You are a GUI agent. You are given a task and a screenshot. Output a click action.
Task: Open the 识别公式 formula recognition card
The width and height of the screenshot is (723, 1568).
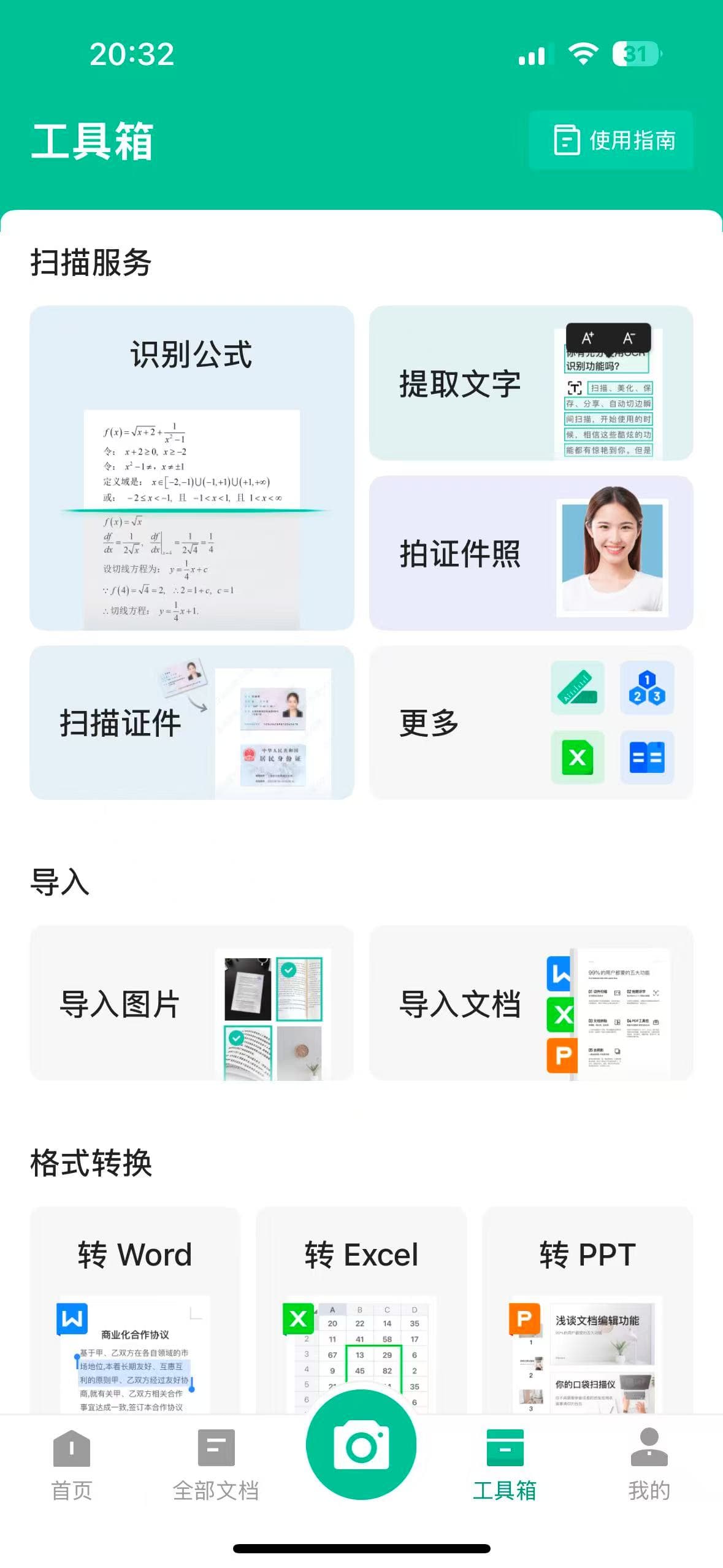[191, 467]
